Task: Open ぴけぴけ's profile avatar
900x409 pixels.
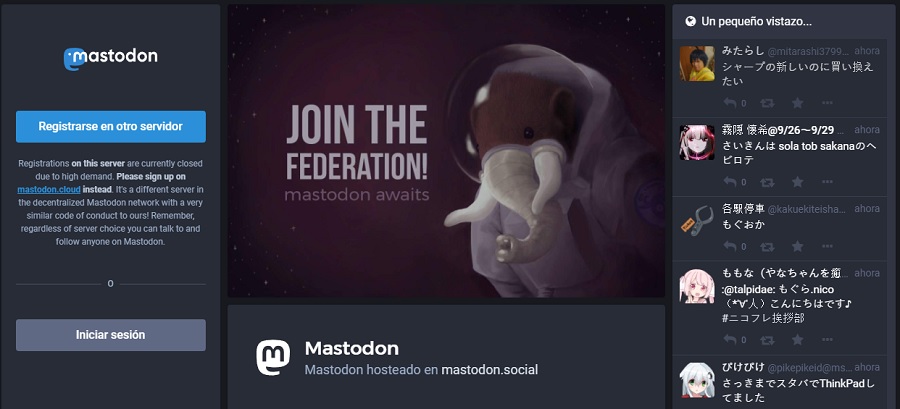Action: point(696,380)
